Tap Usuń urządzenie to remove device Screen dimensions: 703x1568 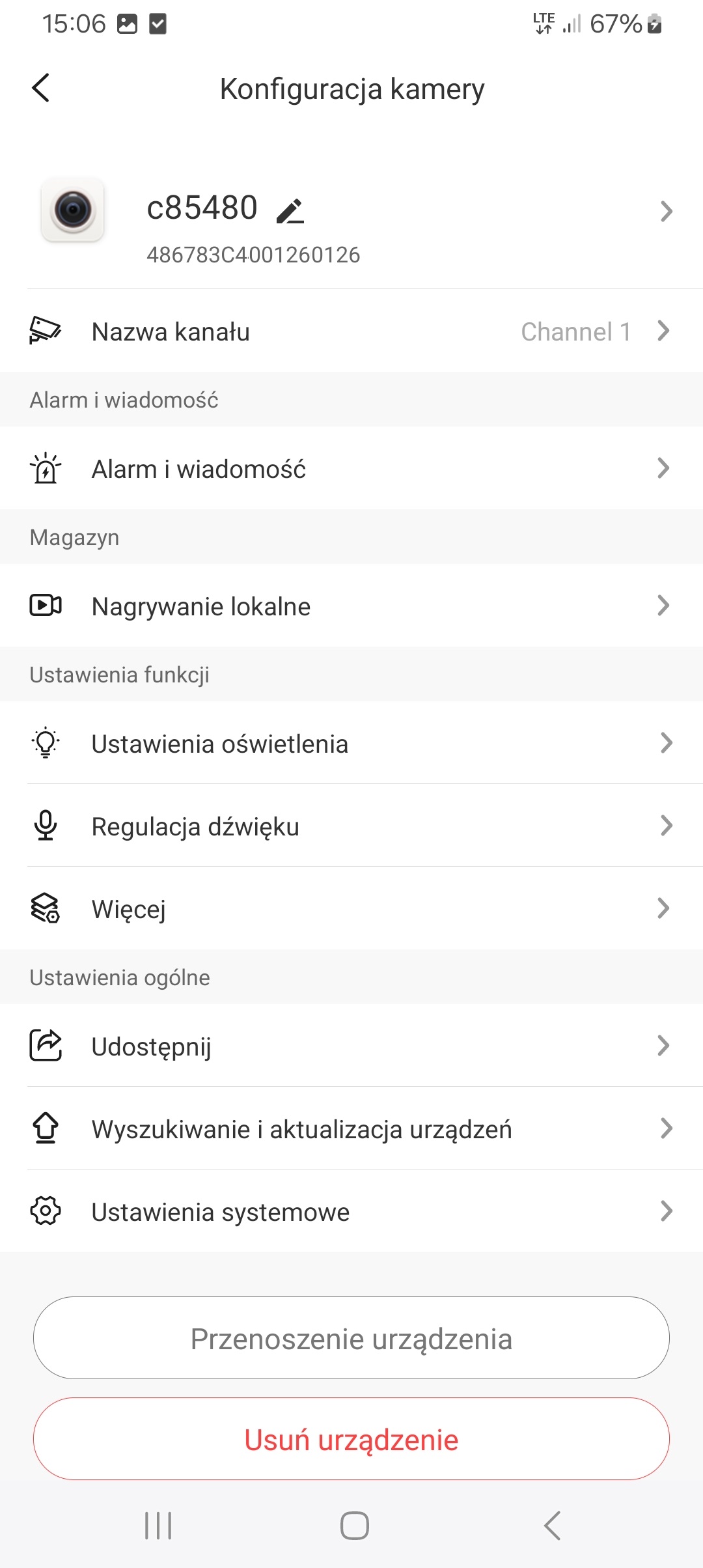(351, 1440)
